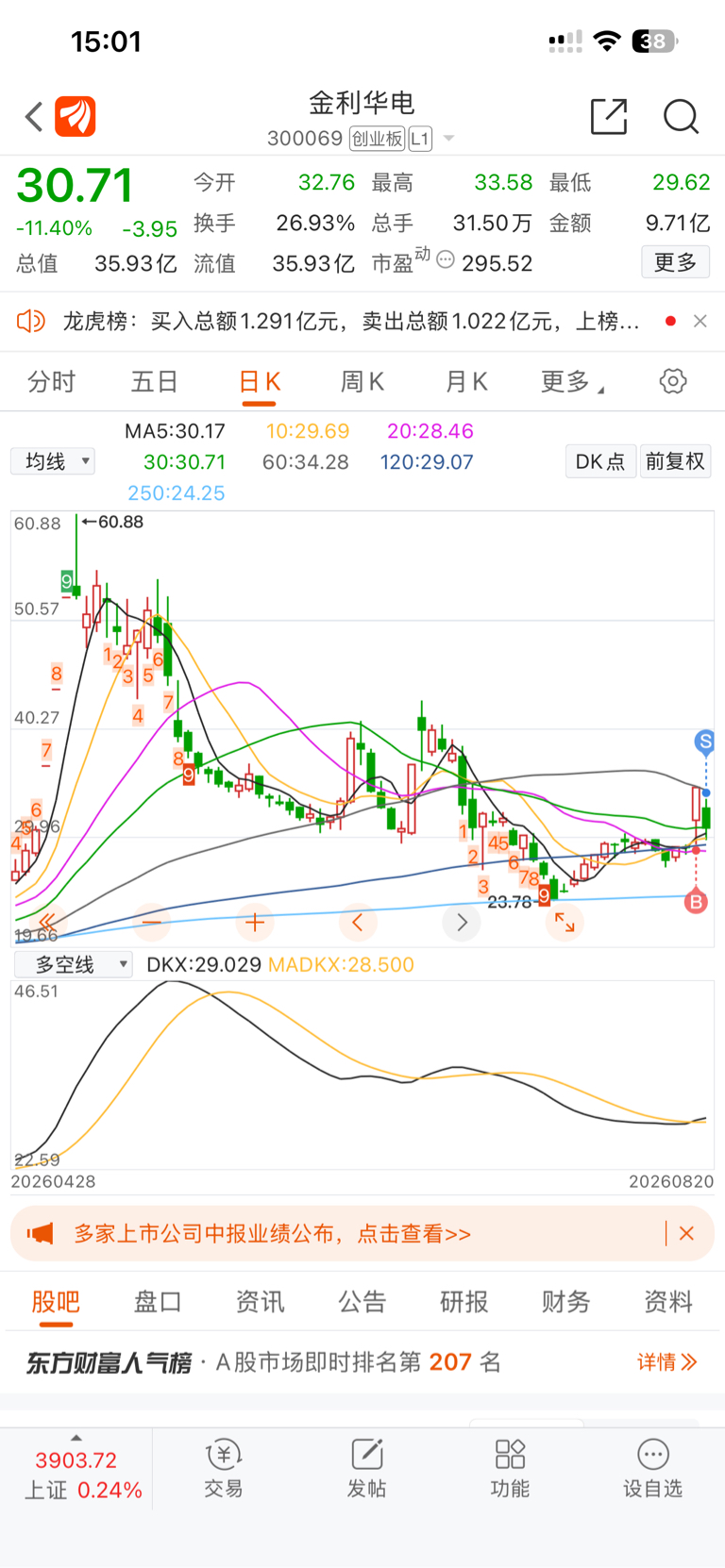Open the 交易 trading button
The image size is (725, 1568).
pos(224,1469)
